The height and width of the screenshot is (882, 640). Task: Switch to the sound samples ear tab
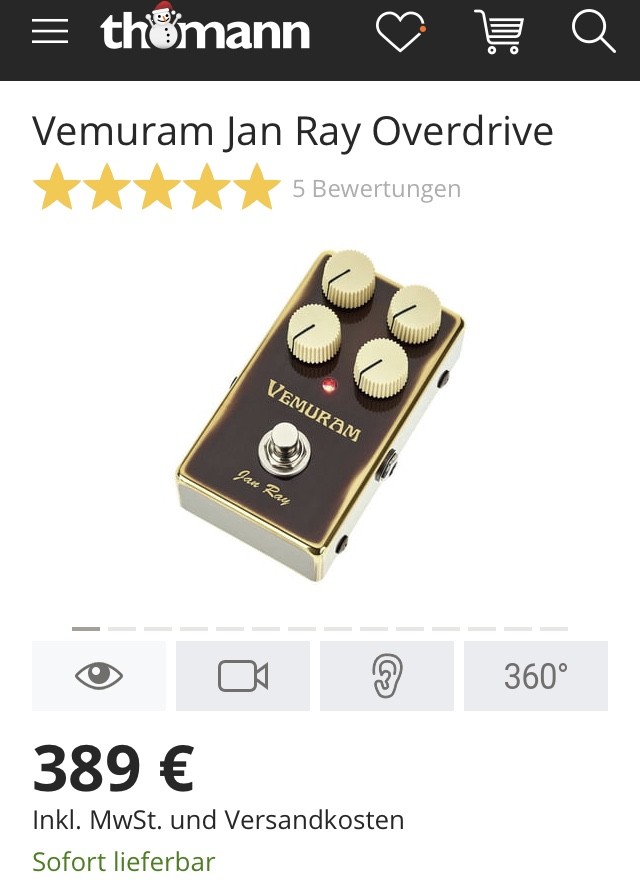(x=387, y=677)
